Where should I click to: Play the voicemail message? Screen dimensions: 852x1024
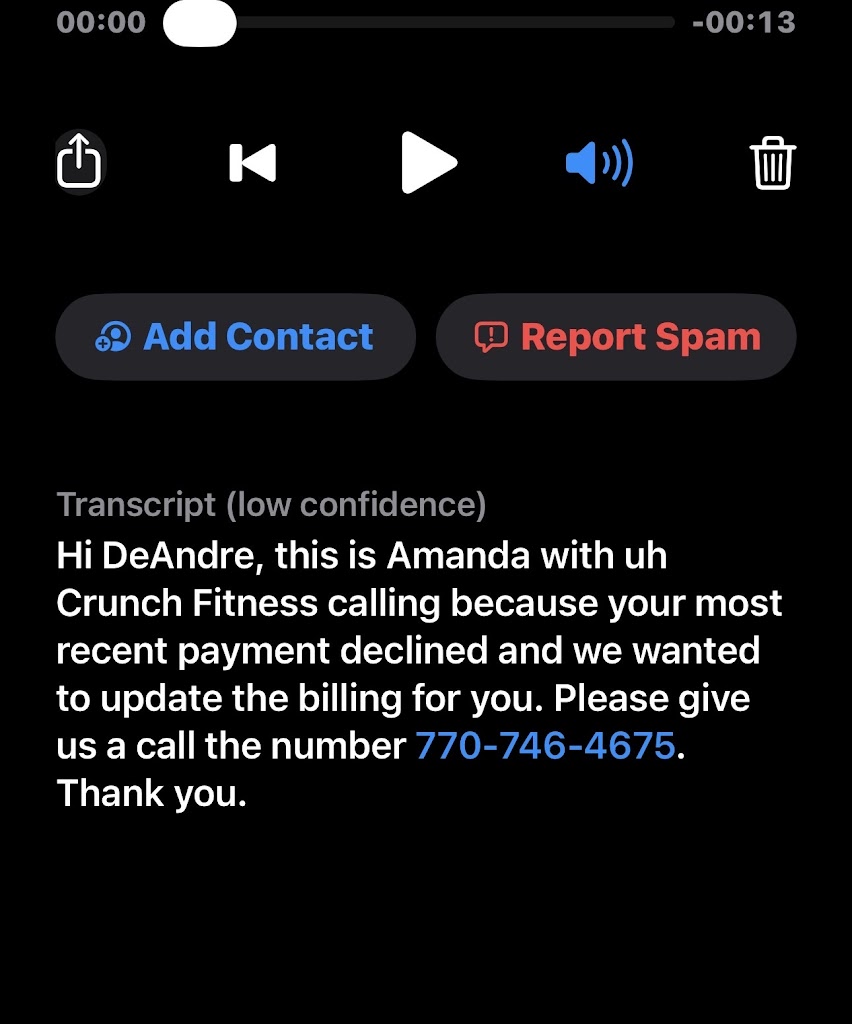(428, 162)
